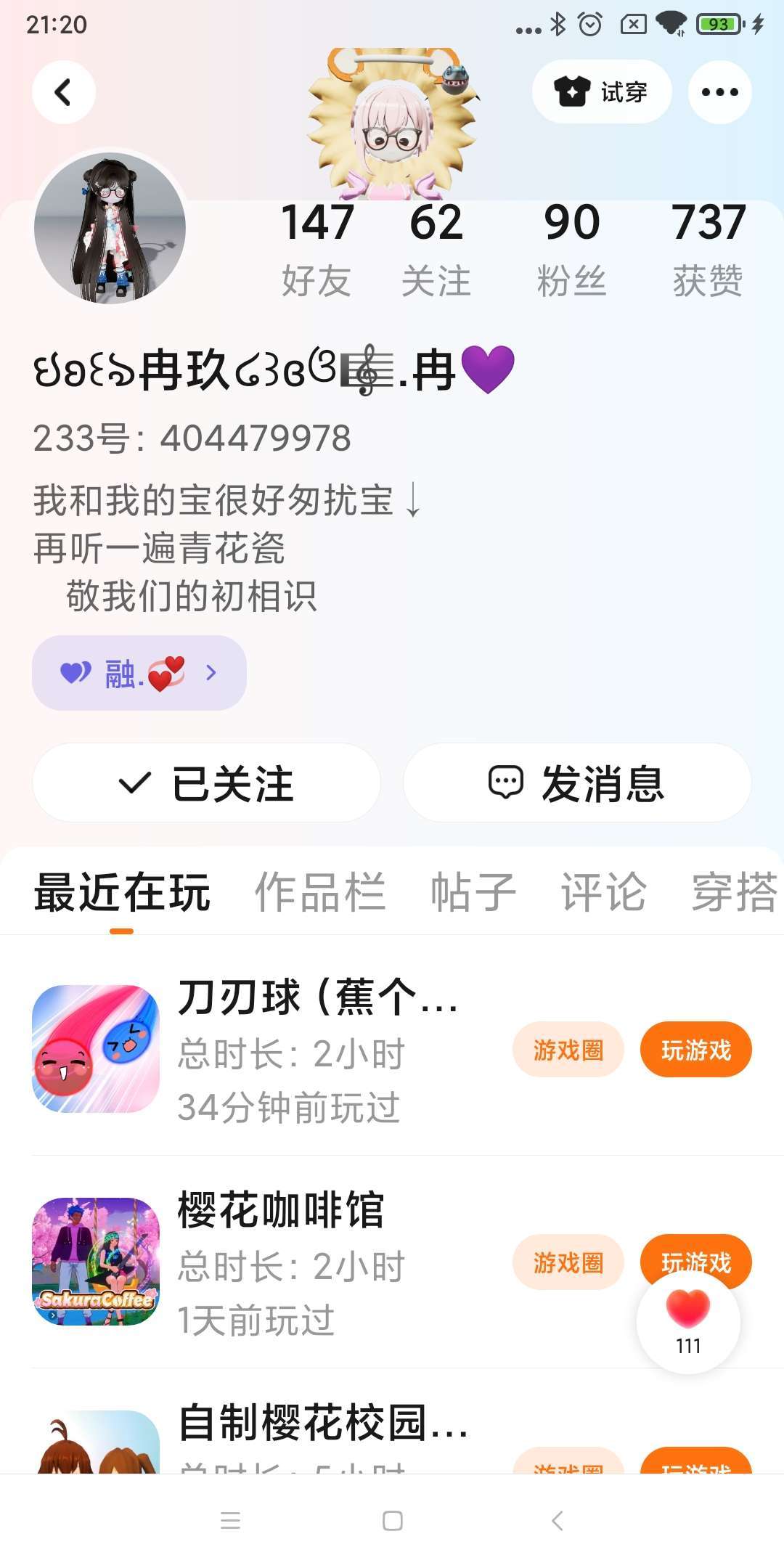Open the 融. couple relationship chip
The width and height of the screenshot is (784, 1568).
pyautogui.click(x=139, y=673)
